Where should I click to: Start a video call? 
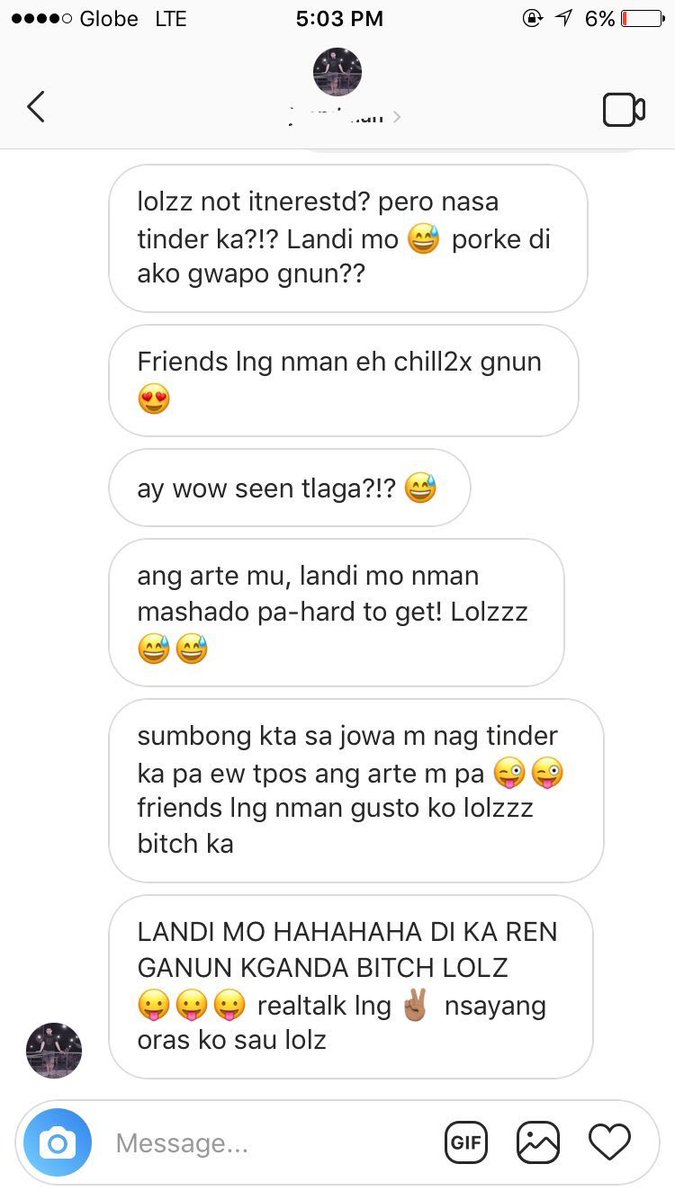(x=624, y=110)
